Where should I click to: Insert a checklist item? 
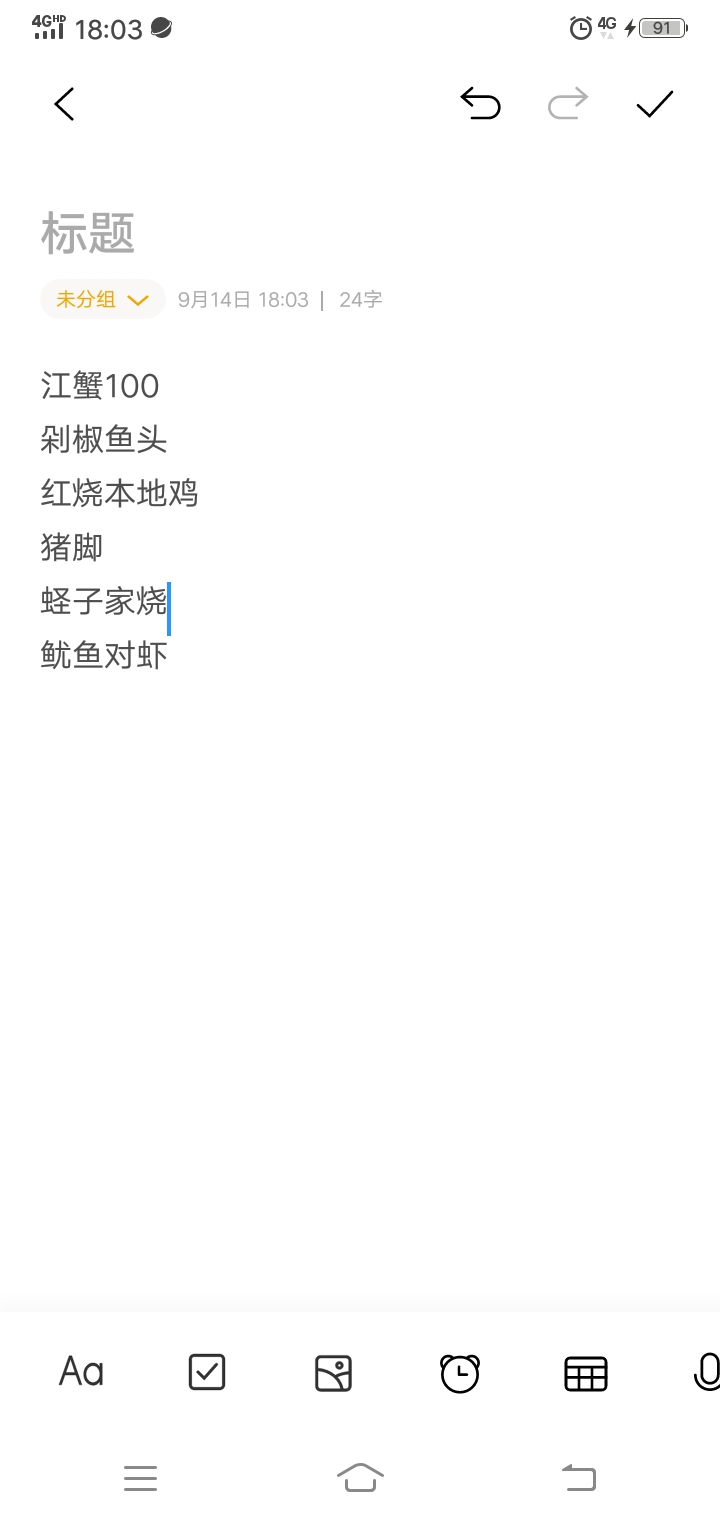207,1372
